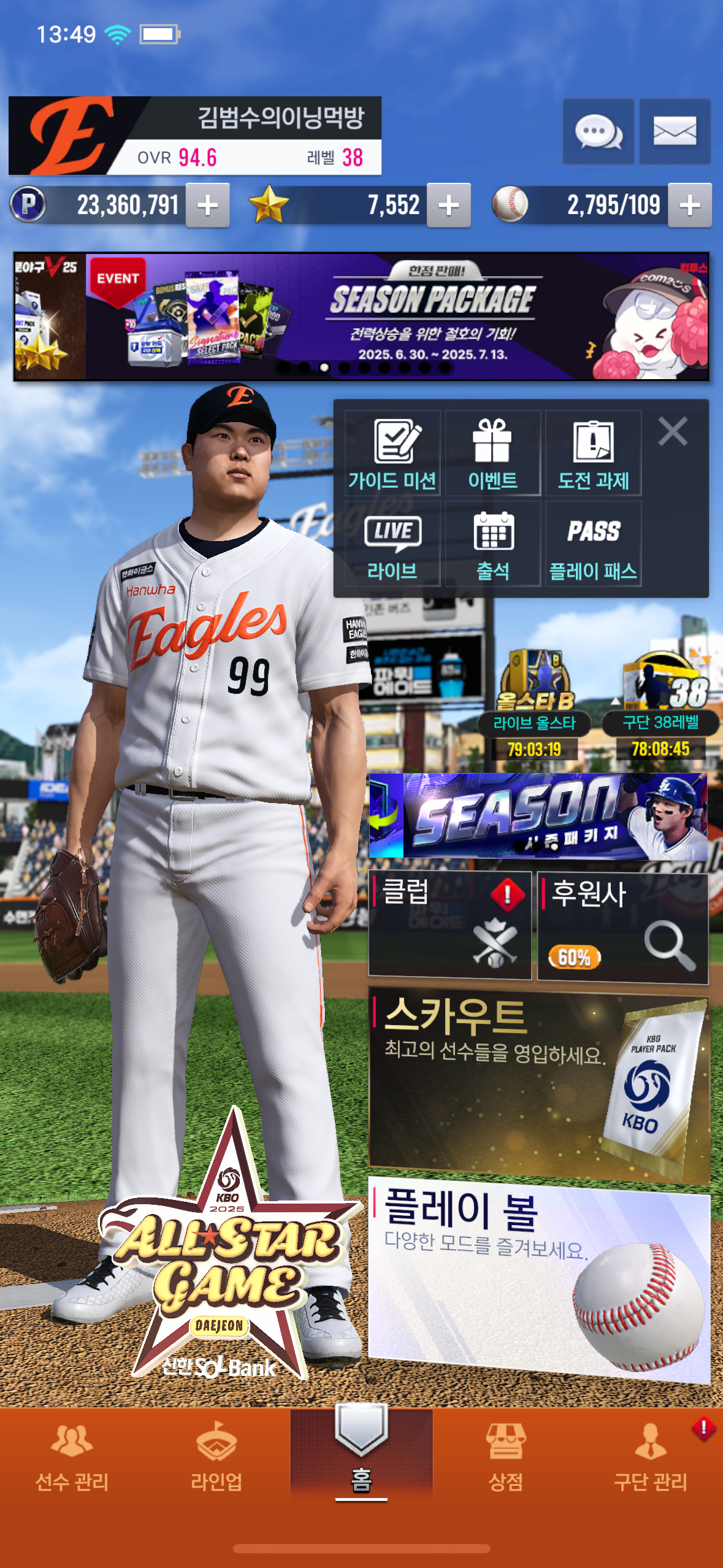Open 가이드 미션 from the quick menu

coord(392,454)
